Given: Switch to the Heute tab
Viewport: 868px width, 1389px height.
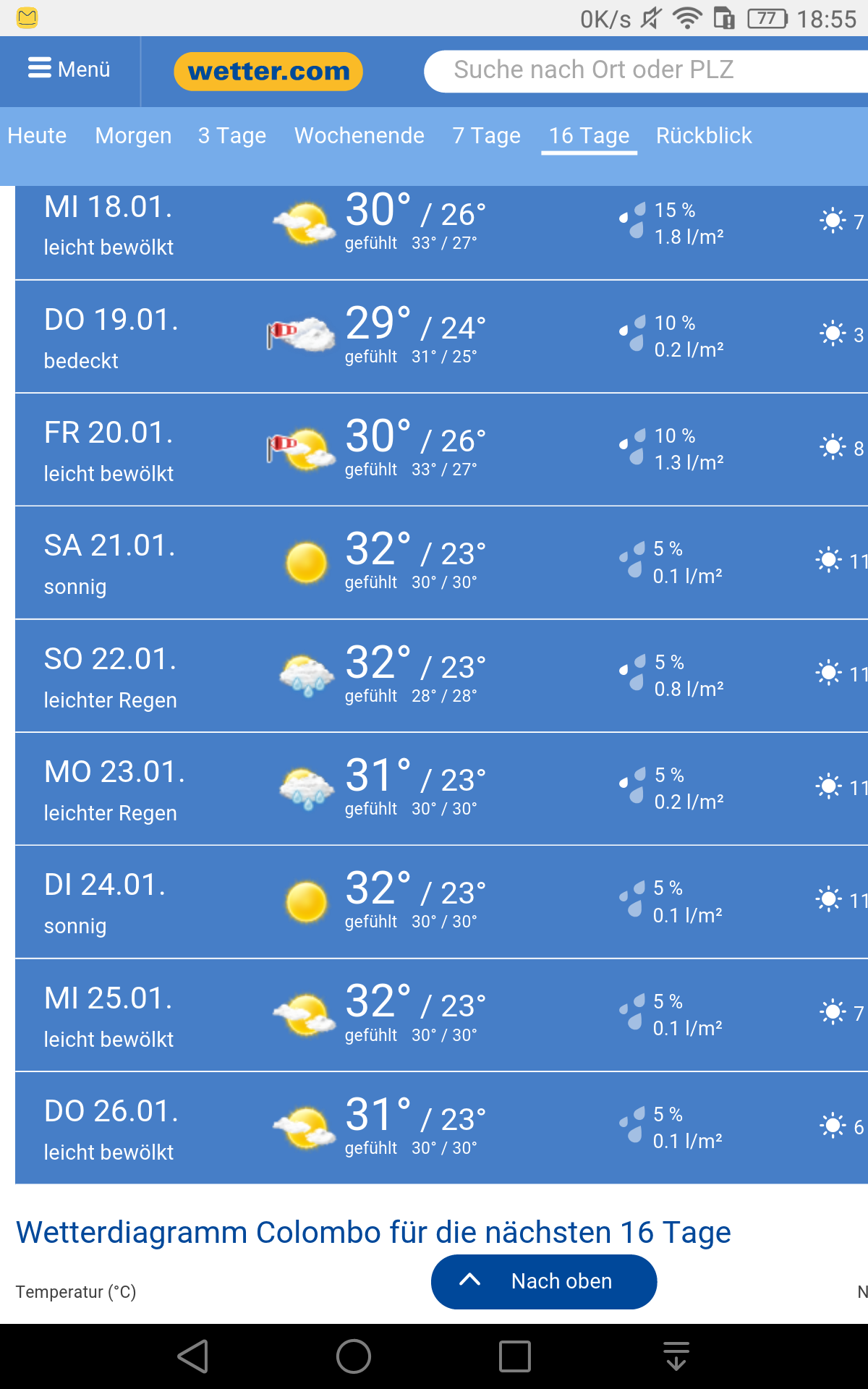Looking at the screenshot, I should coord(37,136).
